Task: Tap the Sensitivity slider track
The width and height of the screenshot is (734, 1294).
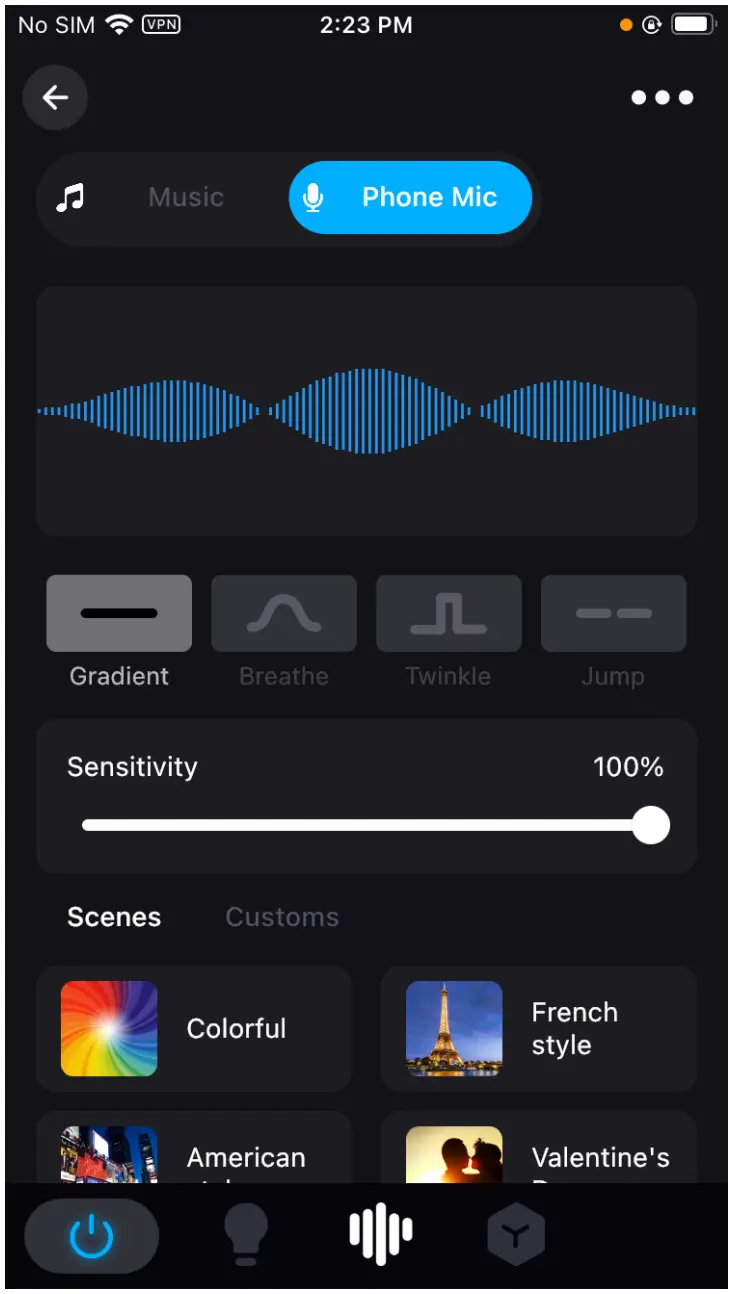Action: point(366,826)
